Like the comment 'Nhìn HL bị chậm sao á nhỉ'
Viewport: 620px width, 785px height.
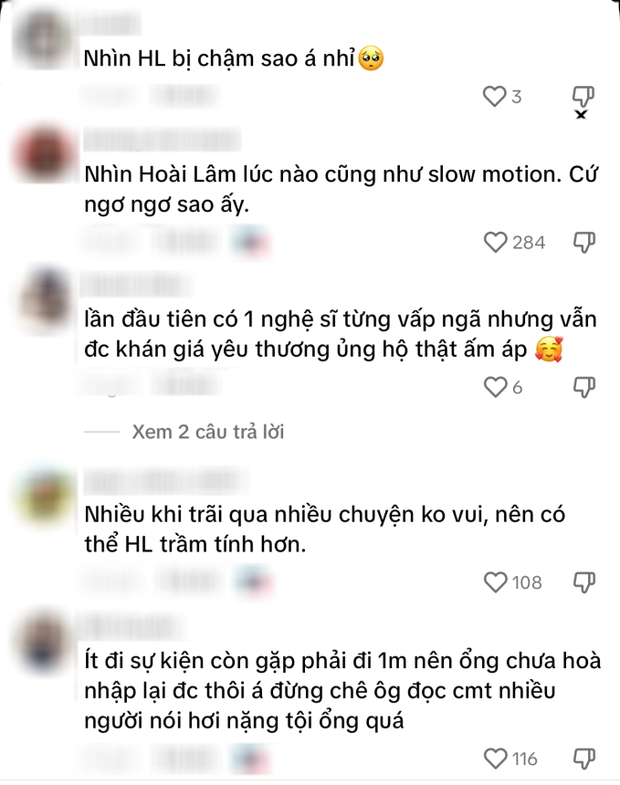point(495,97)
